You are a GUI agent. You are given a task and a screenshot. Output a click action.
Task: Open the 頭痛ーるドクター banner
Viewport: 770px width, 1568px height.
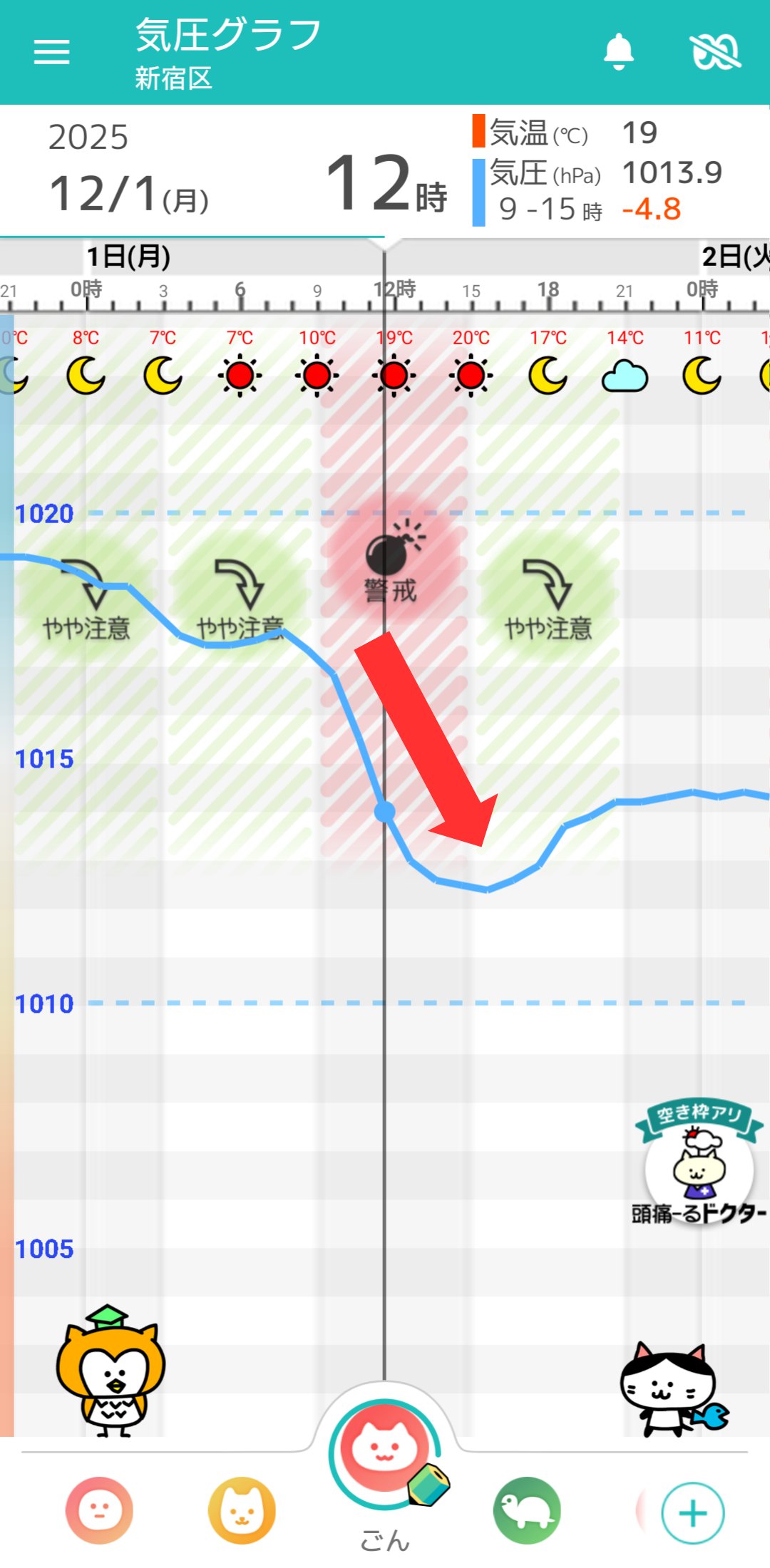pyautogui.click(x=699, y=1163)
